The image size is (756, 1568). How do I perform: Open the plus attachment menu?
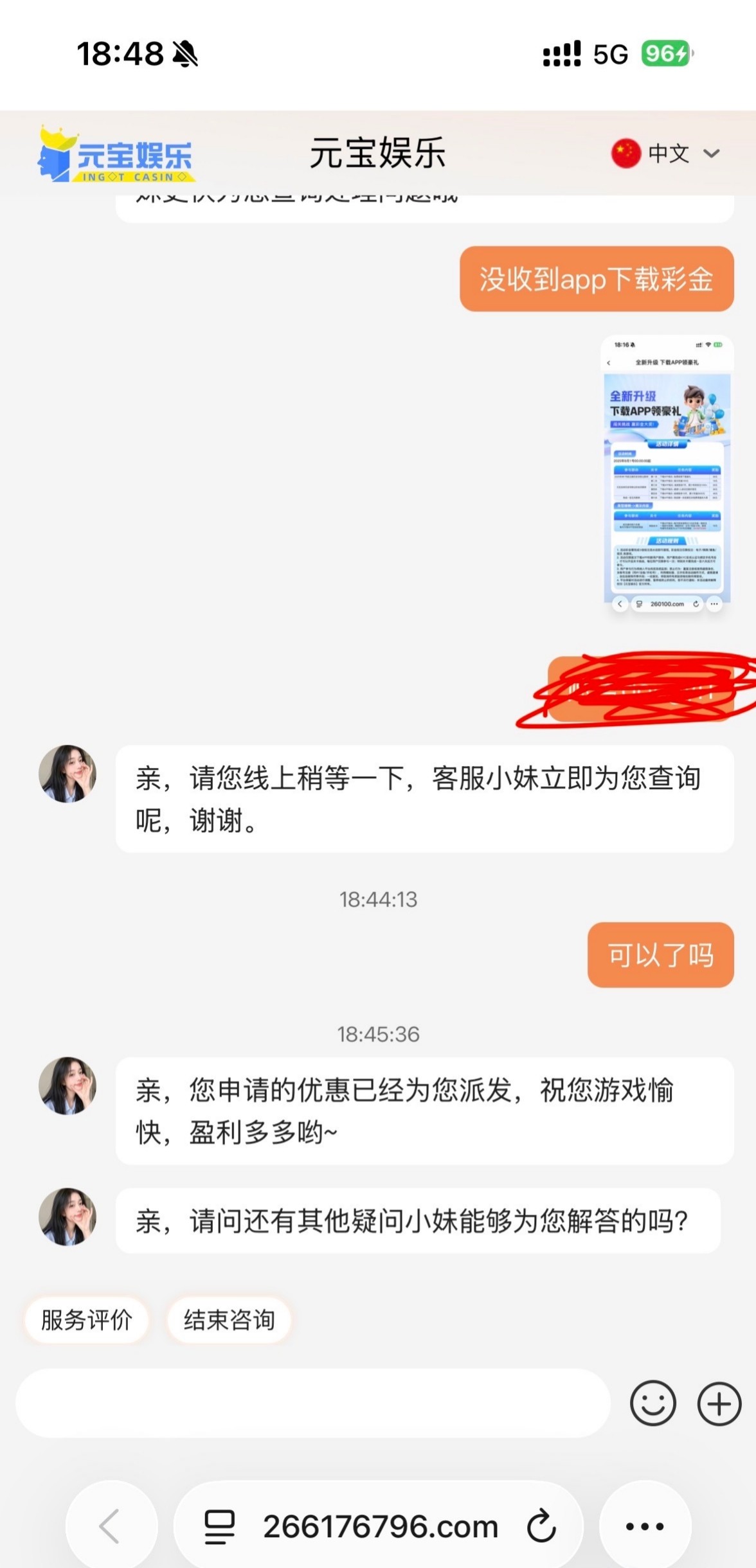click(x=719, y=1403)
